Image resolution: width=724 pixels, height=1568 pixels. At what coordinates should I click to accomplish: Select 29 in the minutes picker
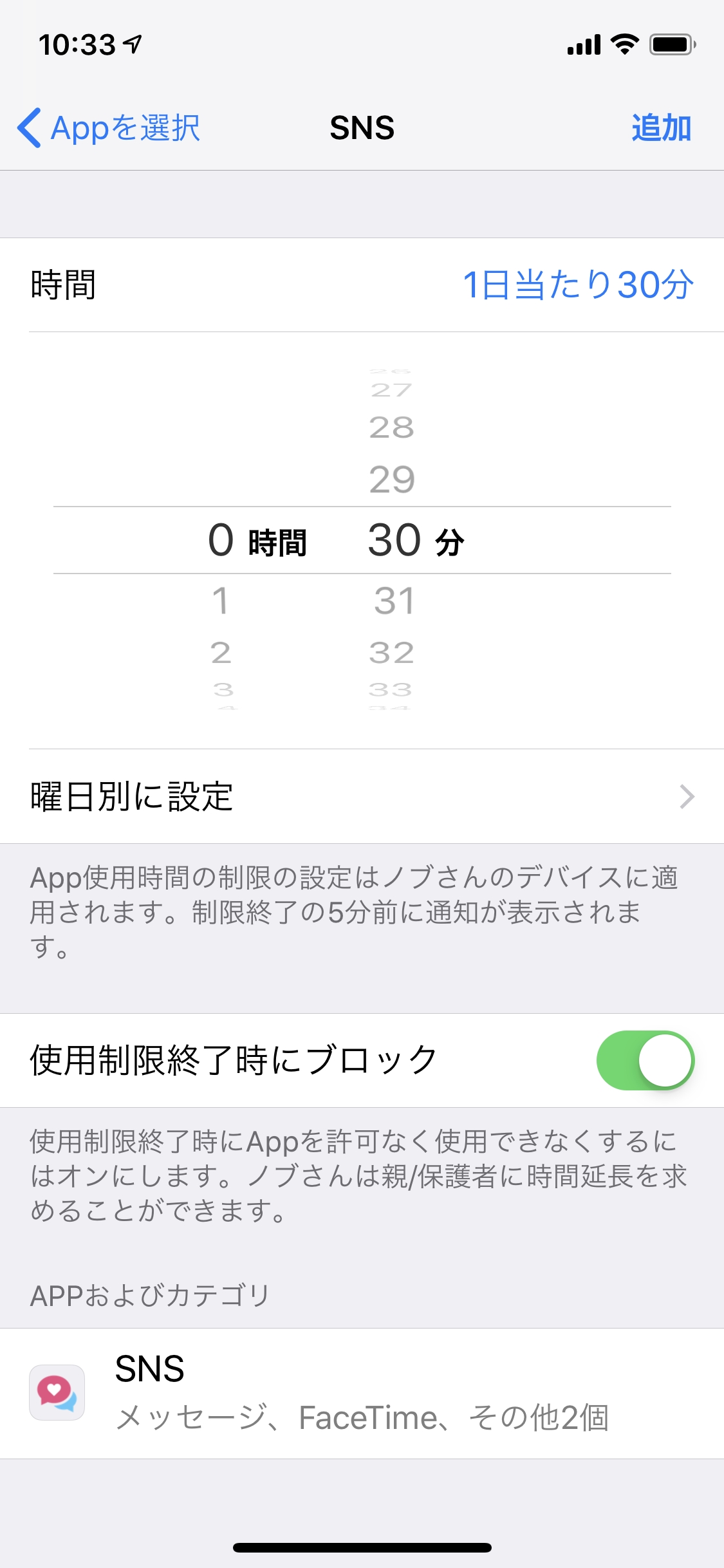[392, 480]
